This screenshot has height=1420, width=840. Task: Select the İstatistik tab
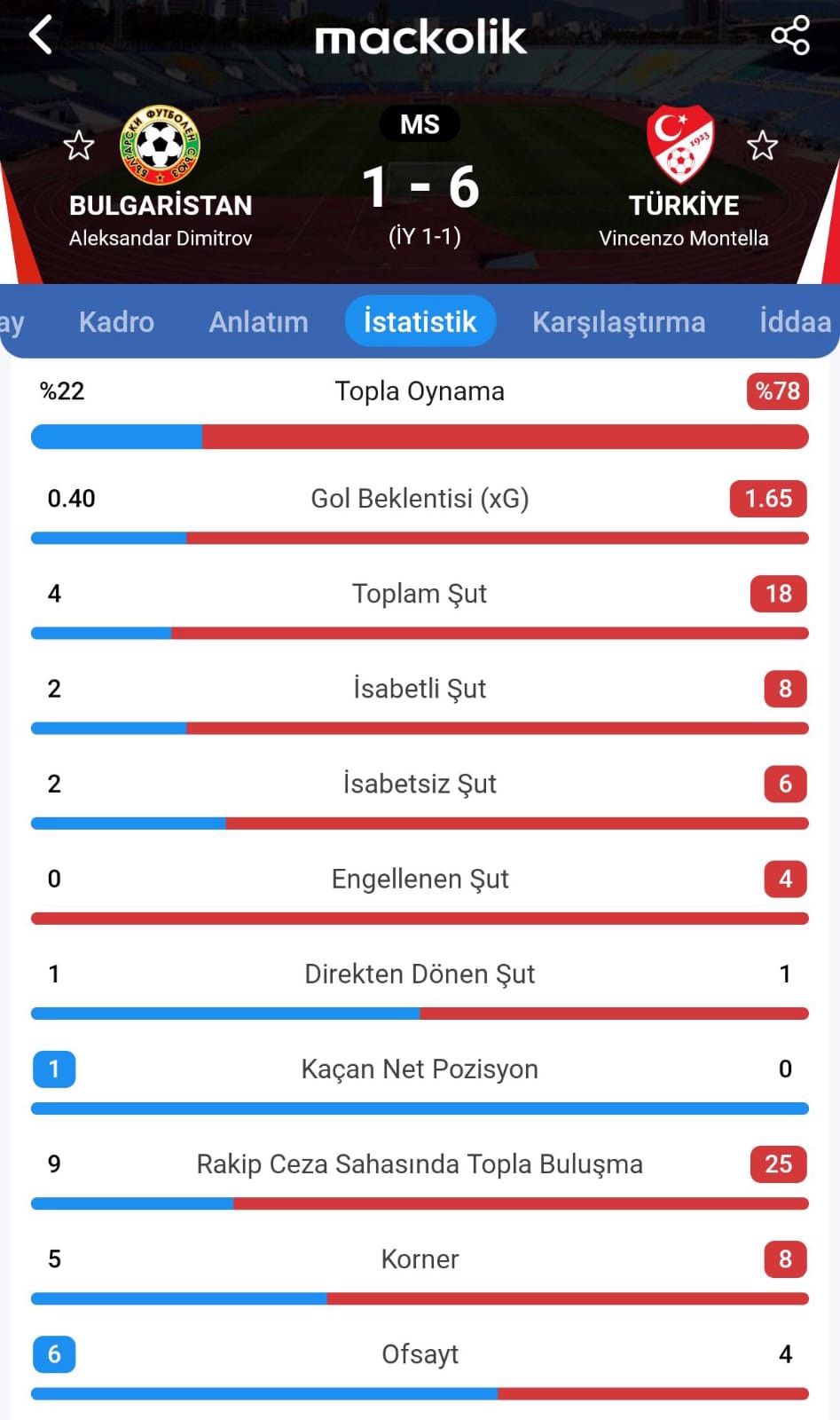click(x=420, y=321)
